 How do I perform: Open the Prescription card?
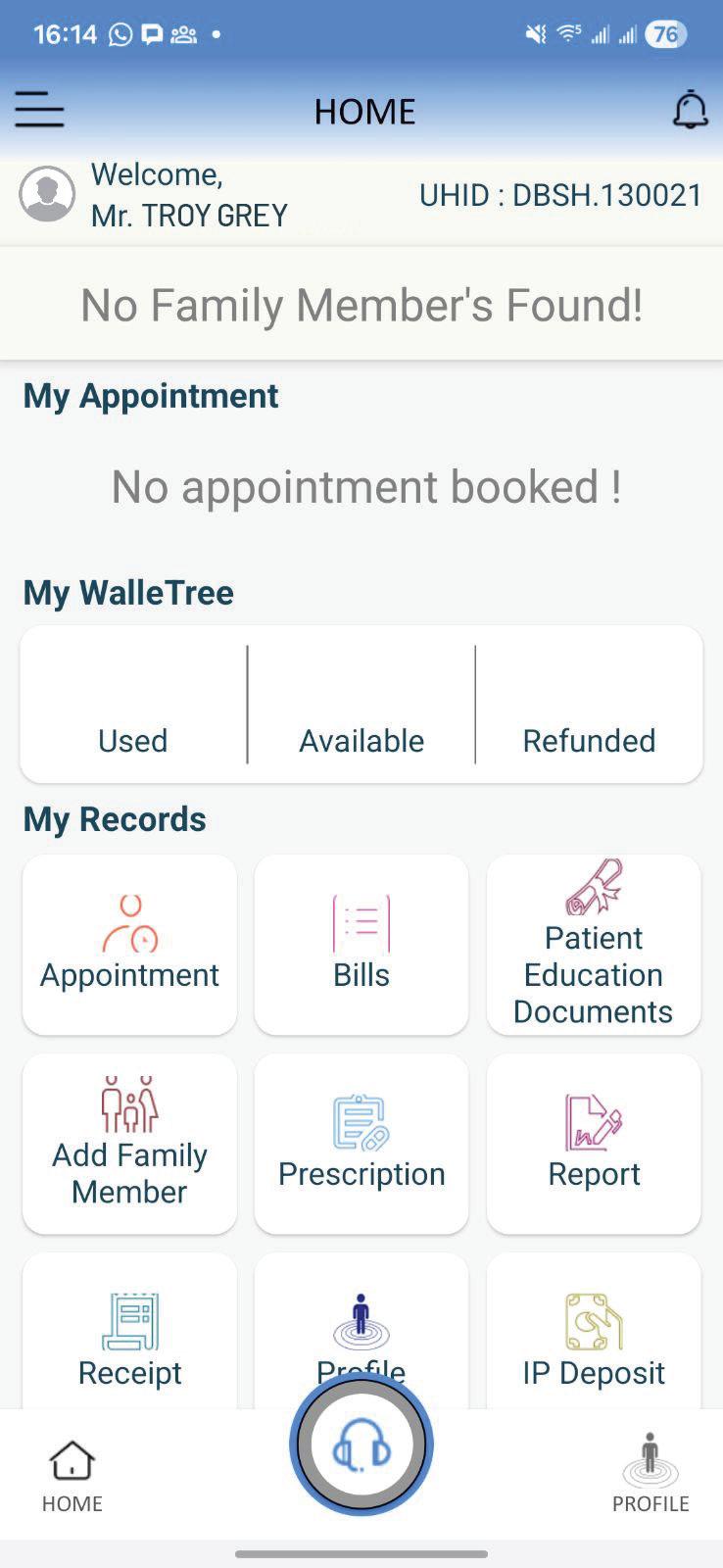pyautogui.click(x=361, y=1144)
